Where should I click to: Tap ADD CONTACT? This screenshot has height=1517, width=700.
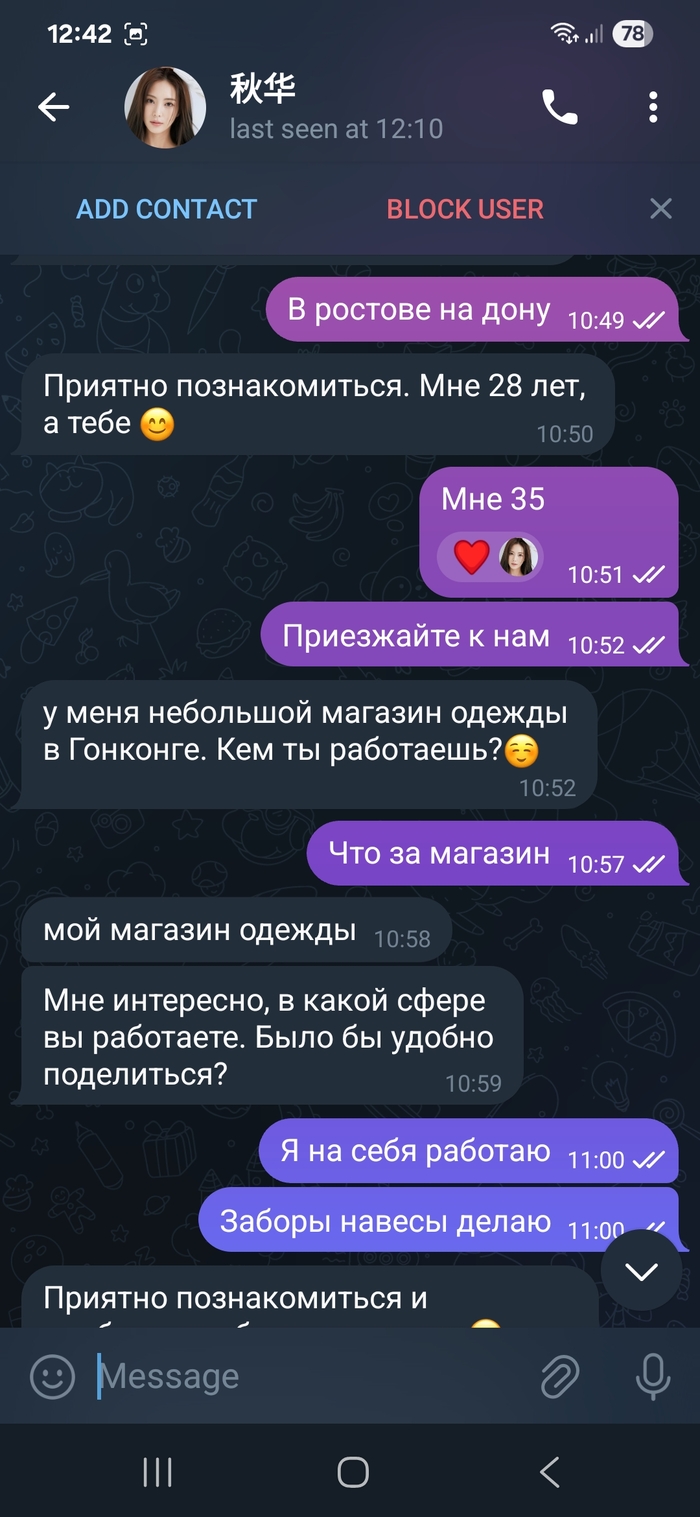click(167, 209)
